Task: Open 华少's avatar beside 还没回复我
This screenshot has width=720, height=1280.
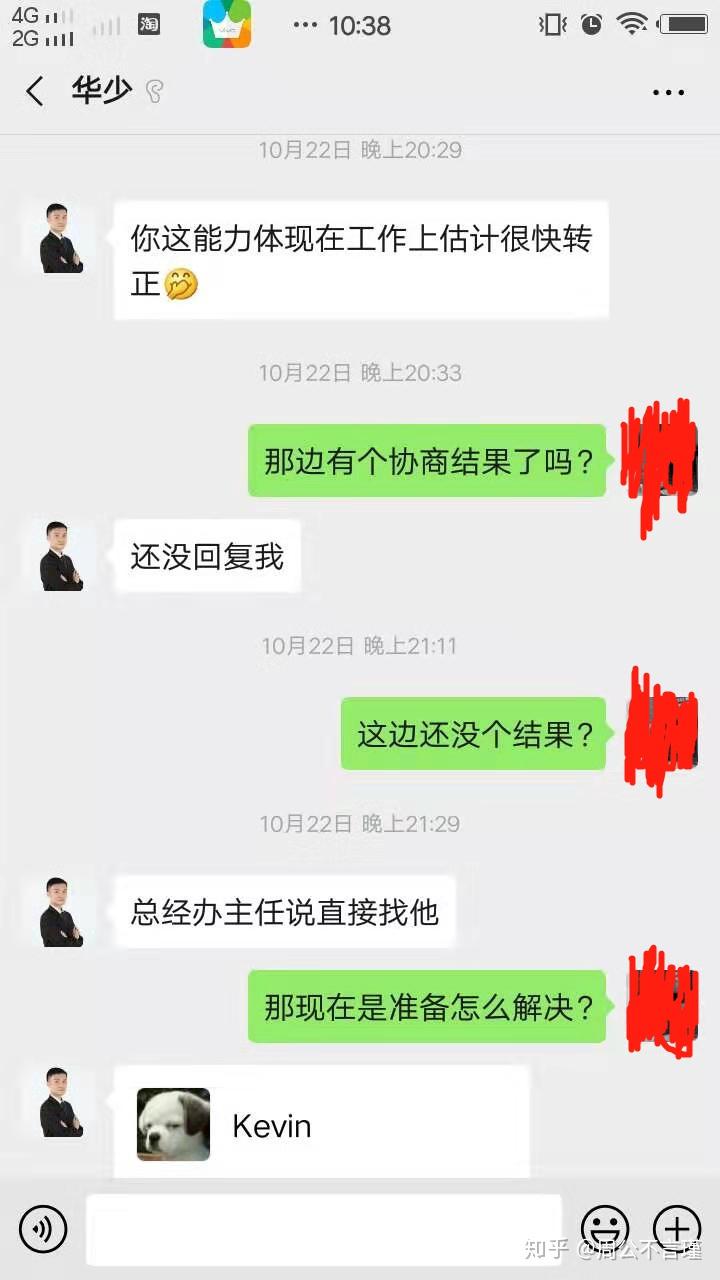Action: point(61,556)
